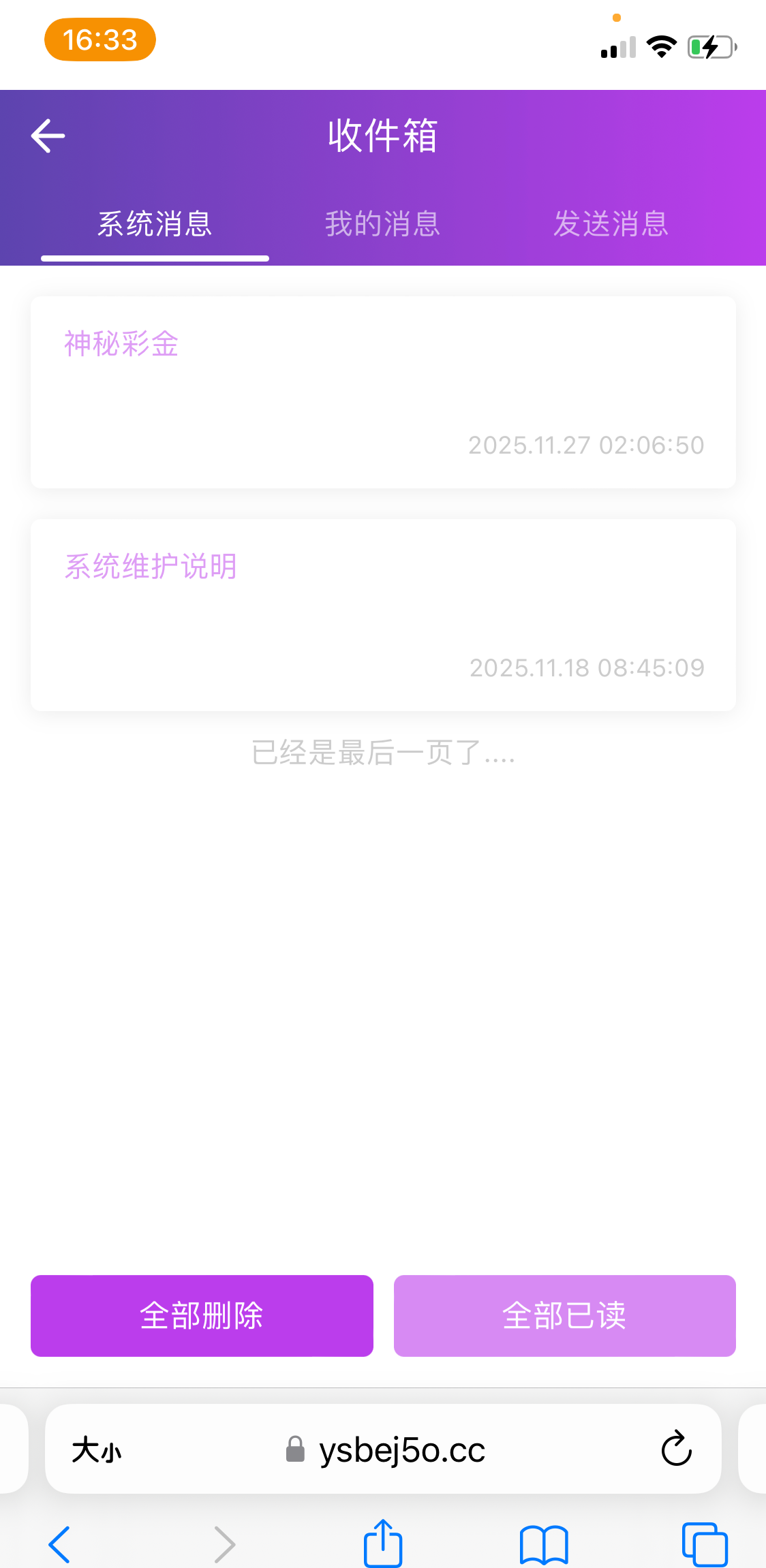Screen dimensions: 766x1568
Task: Open the Safari share sheet
Action: pyautogui.click(x=383, y=1543)
